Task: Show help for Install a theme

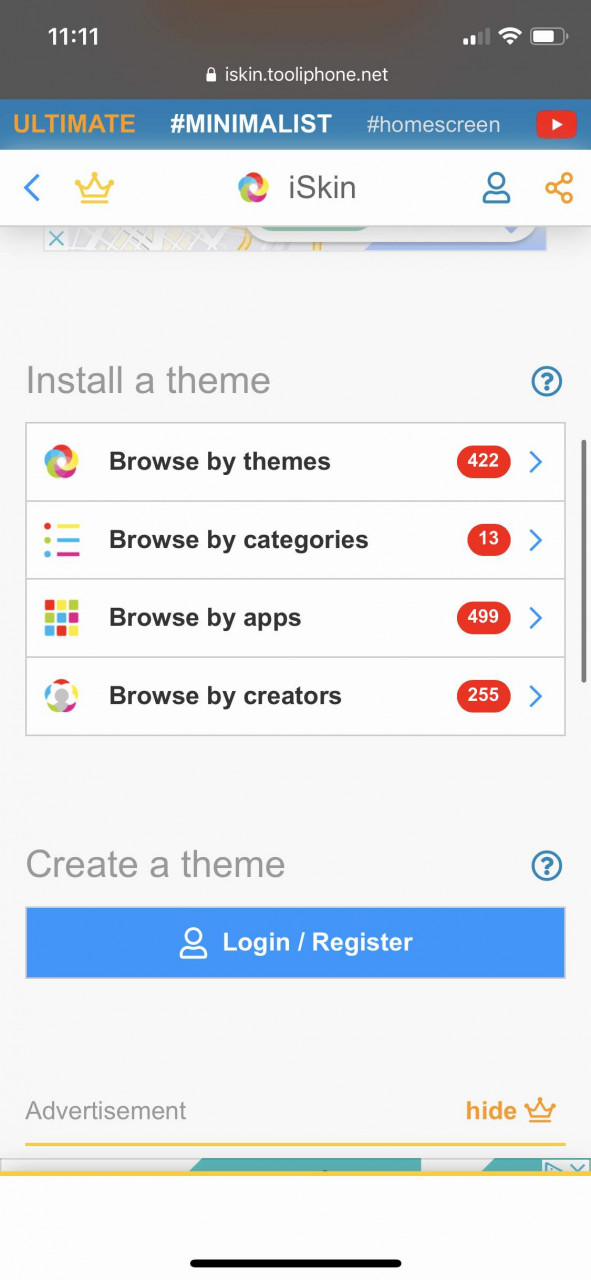Action: 547,381
